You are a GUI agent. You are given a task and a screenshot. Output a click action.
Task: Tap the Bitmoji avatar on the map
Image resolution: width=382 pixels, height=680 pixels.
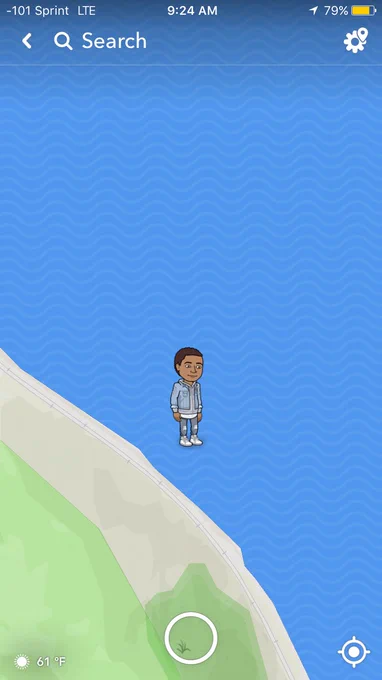click(187, 397)
